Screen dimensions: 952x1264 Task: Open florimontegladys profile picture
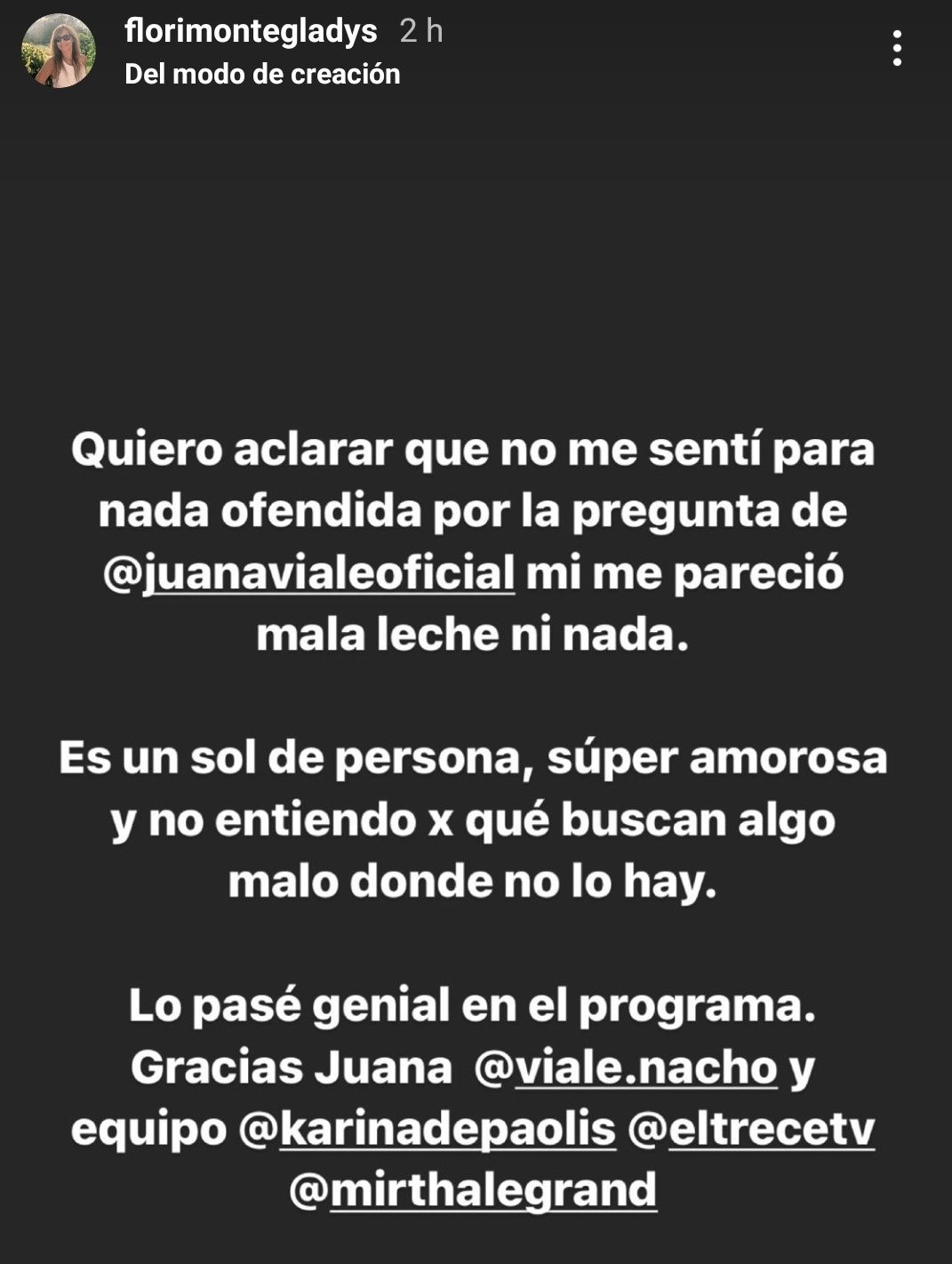pyautogui.click(x=59, y=51)
